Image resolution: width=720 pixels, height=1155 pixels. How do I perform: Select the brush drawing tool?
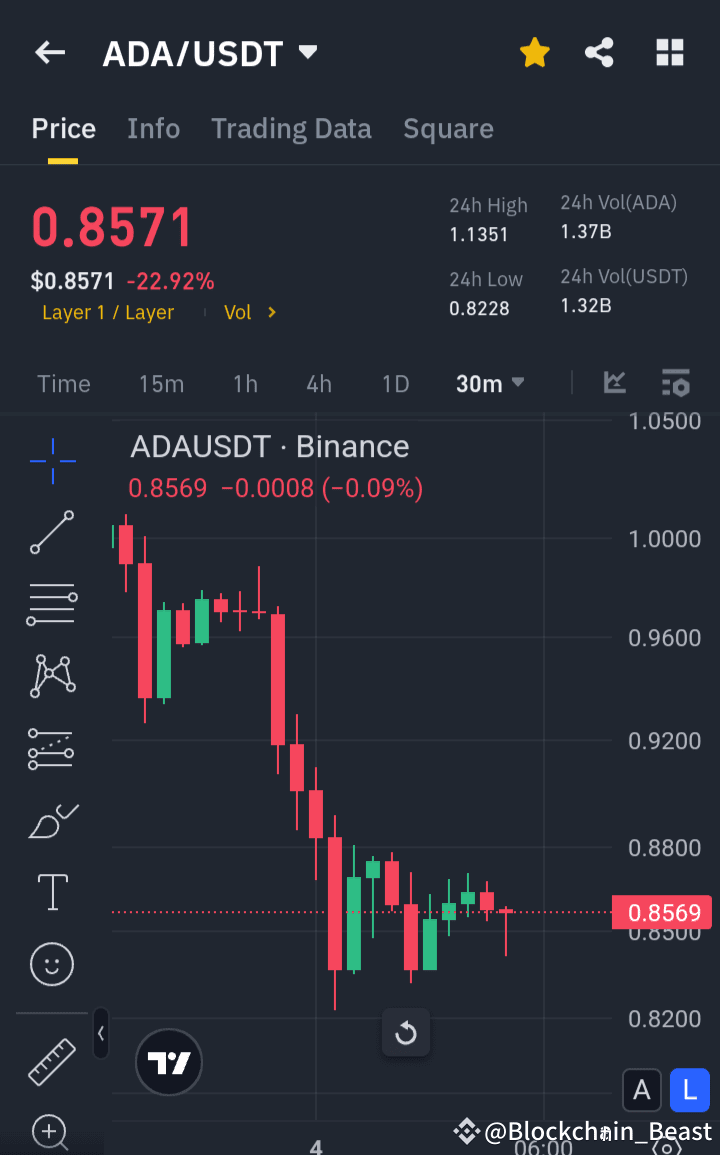coord(52,820)
